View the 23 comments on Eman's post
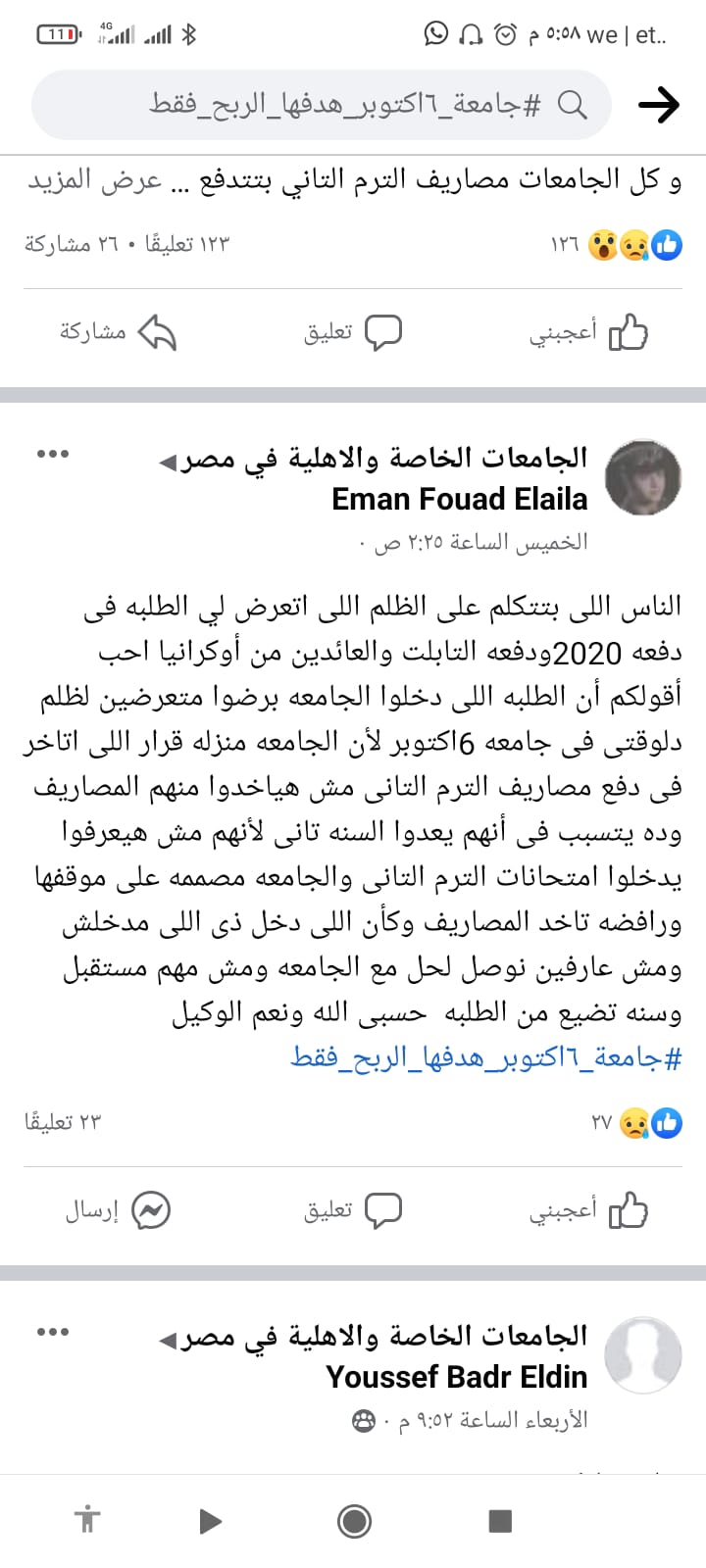 click(x=64, y=1122)
